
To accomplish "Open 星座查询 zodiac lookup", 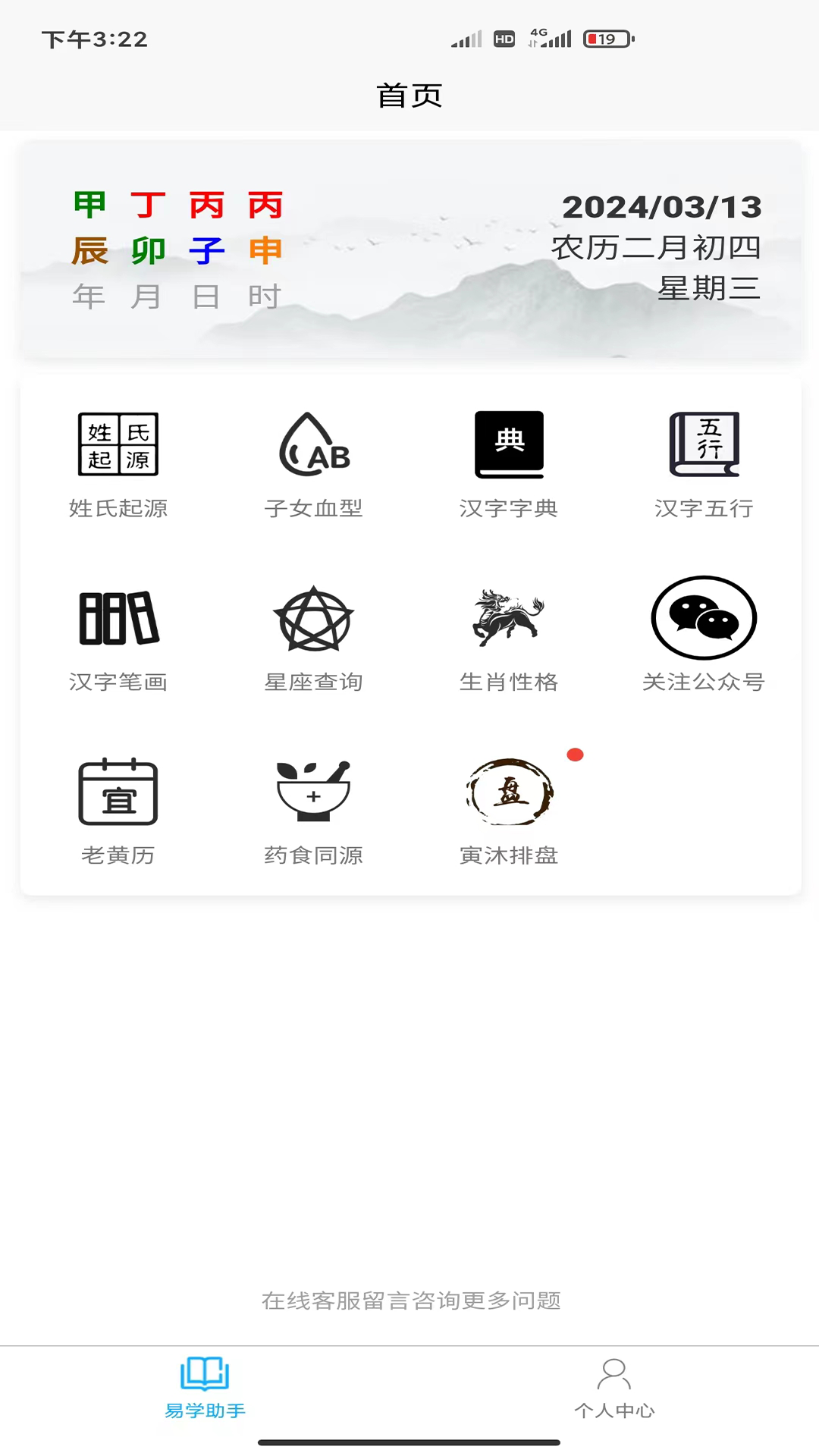I will (x=314, y=638).
